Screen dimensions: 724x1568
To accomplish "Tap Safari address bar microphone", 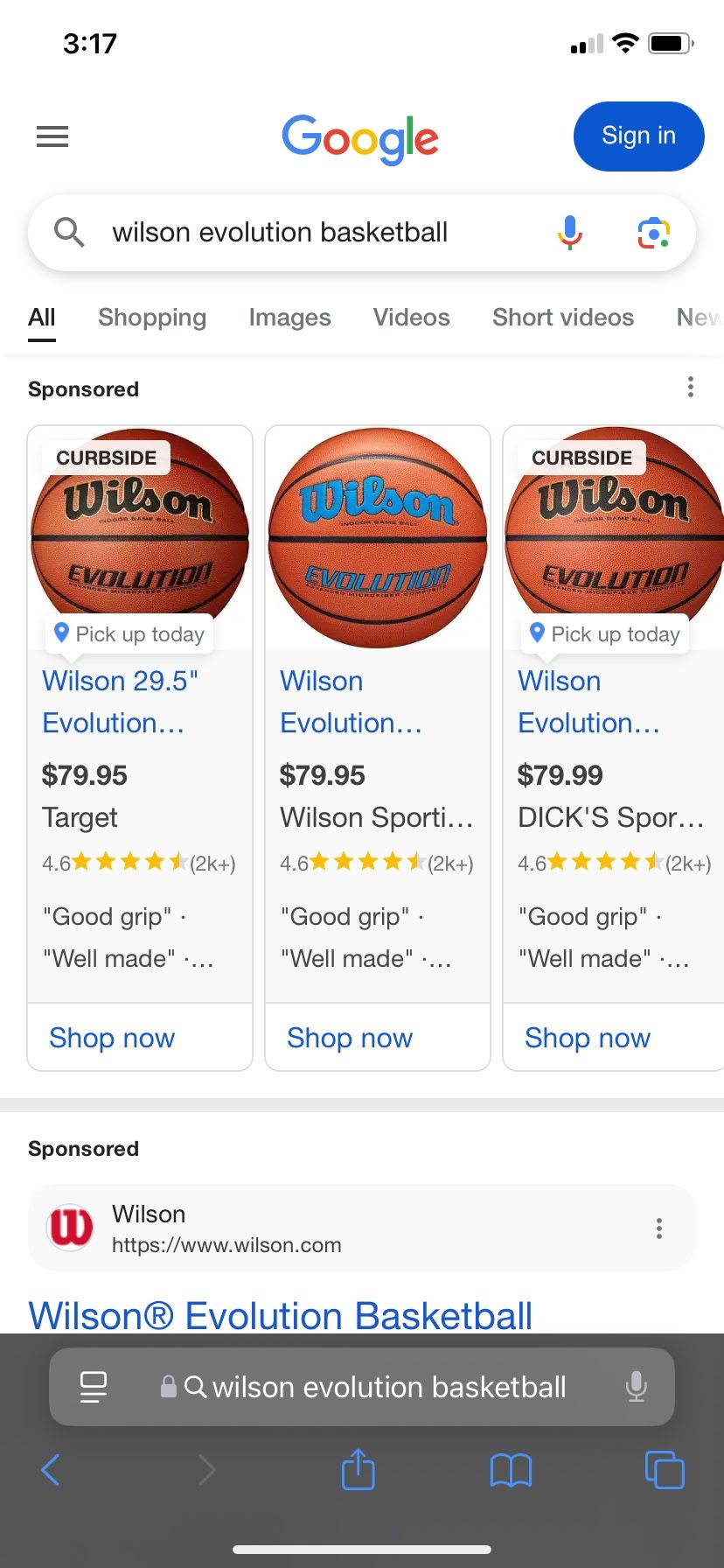I will (x=636, y=1387).
